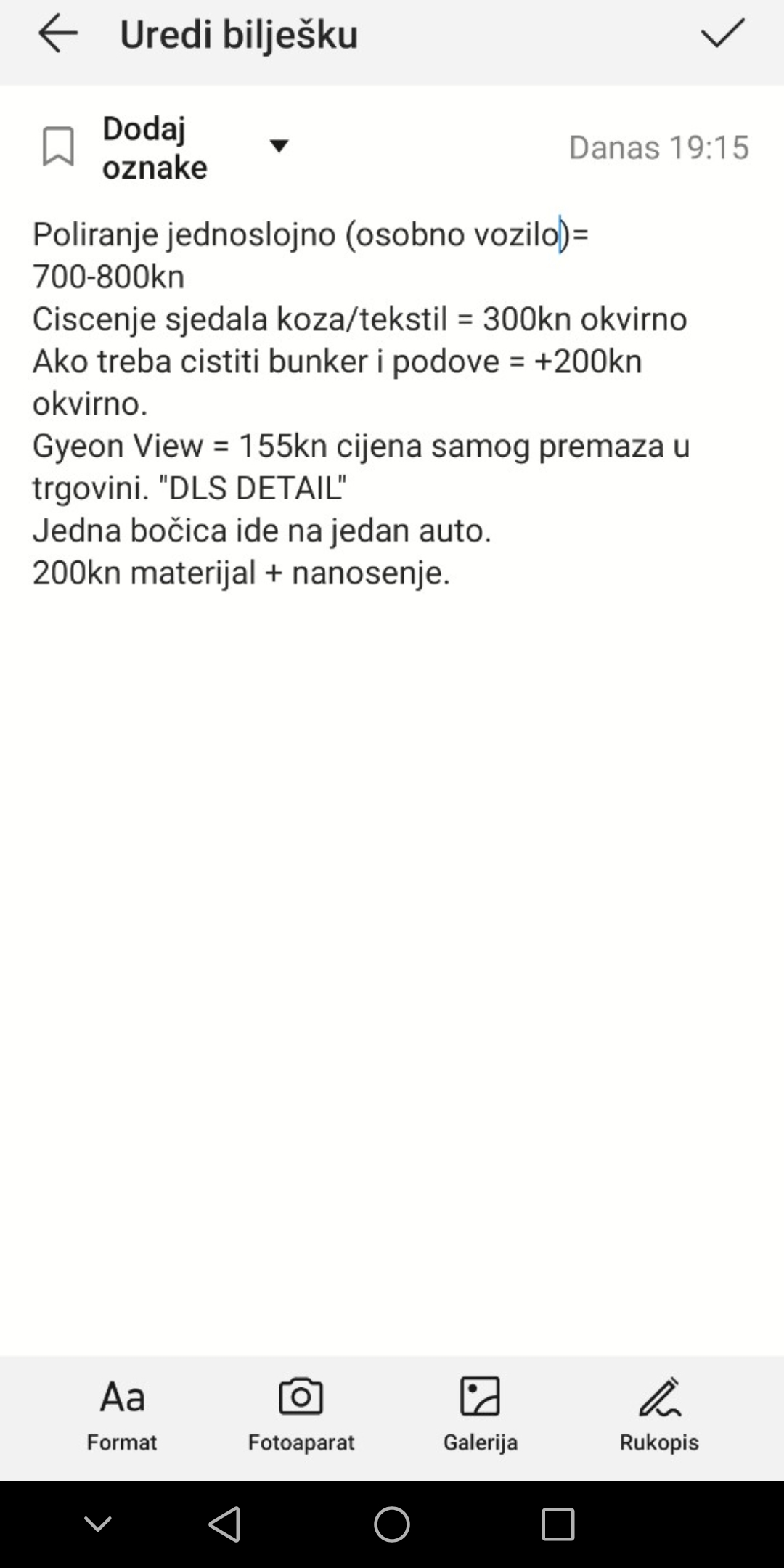The width and height of the screenshot is (784, 1568).
Task: Go back from Uredi bilješku
Action: [x=58, y=34]
